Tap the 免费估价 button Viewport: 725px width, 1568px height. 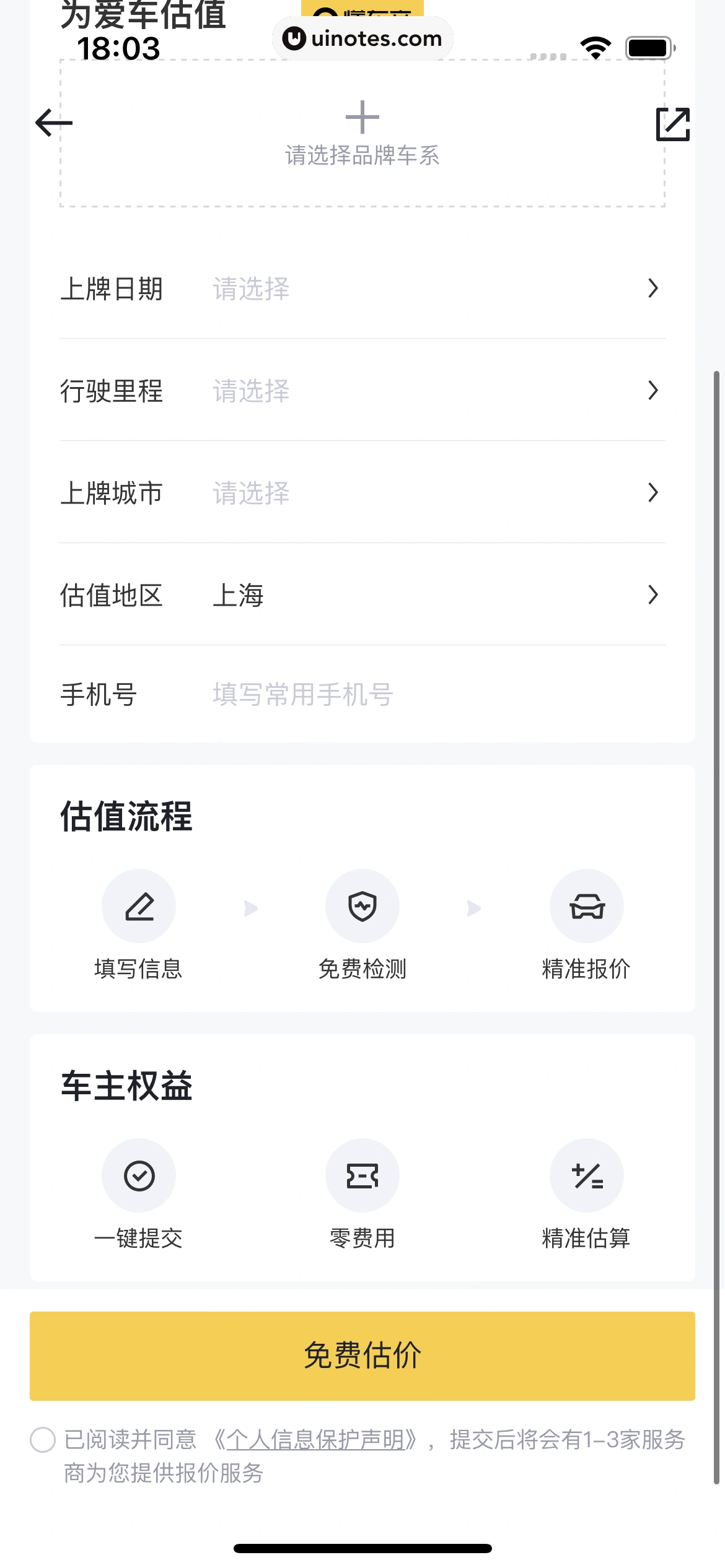[362, 1356]
